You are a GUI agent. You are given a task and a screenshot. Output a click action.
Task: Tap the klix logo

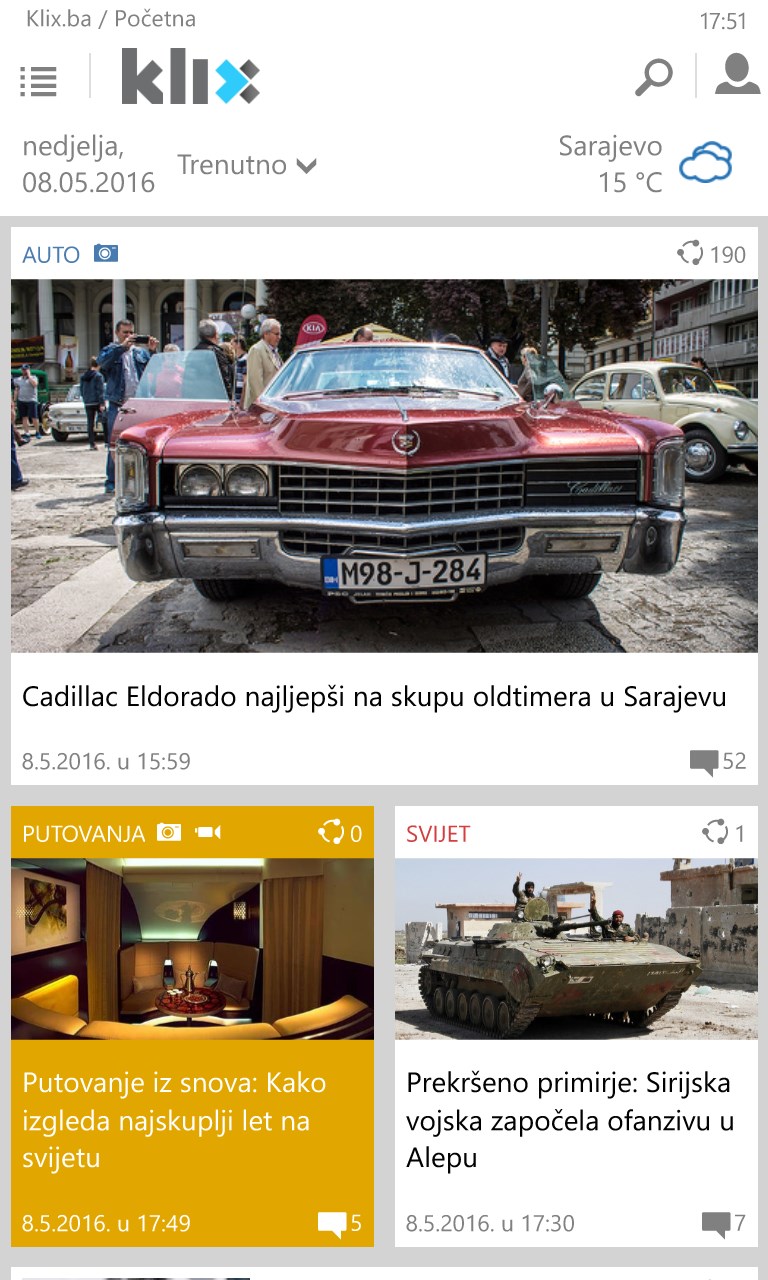[190, 77]
